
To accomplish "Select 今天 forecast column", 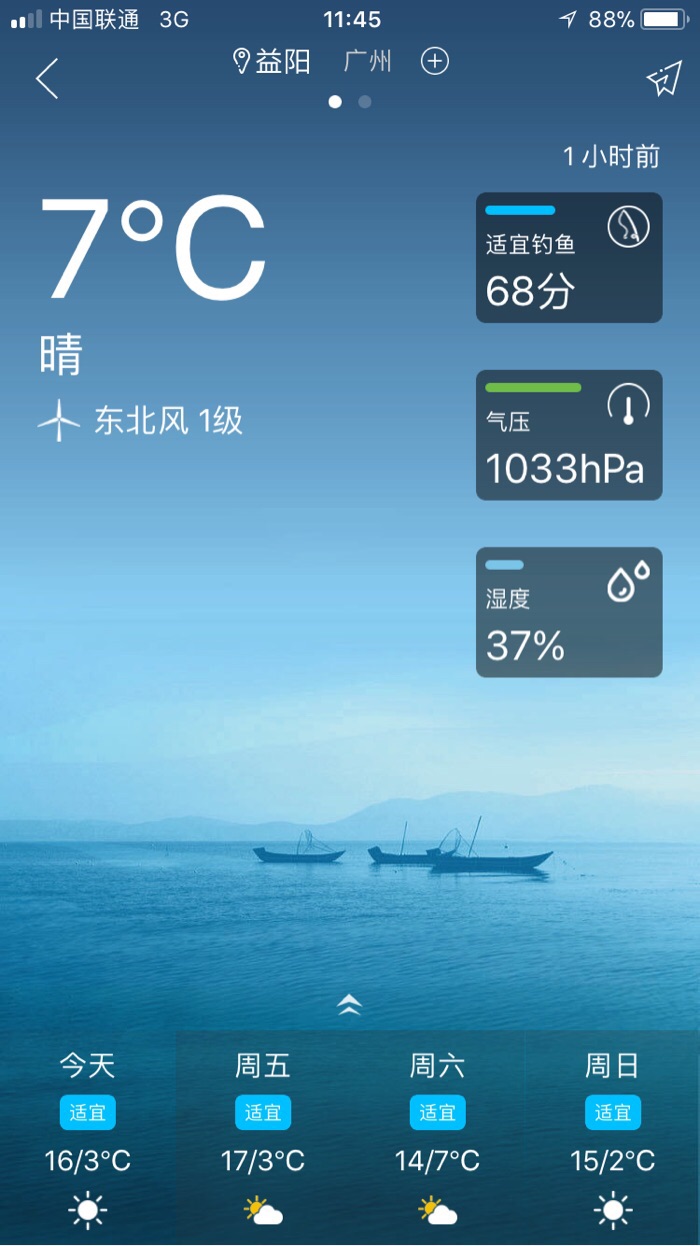I will tap(88, 1138).
